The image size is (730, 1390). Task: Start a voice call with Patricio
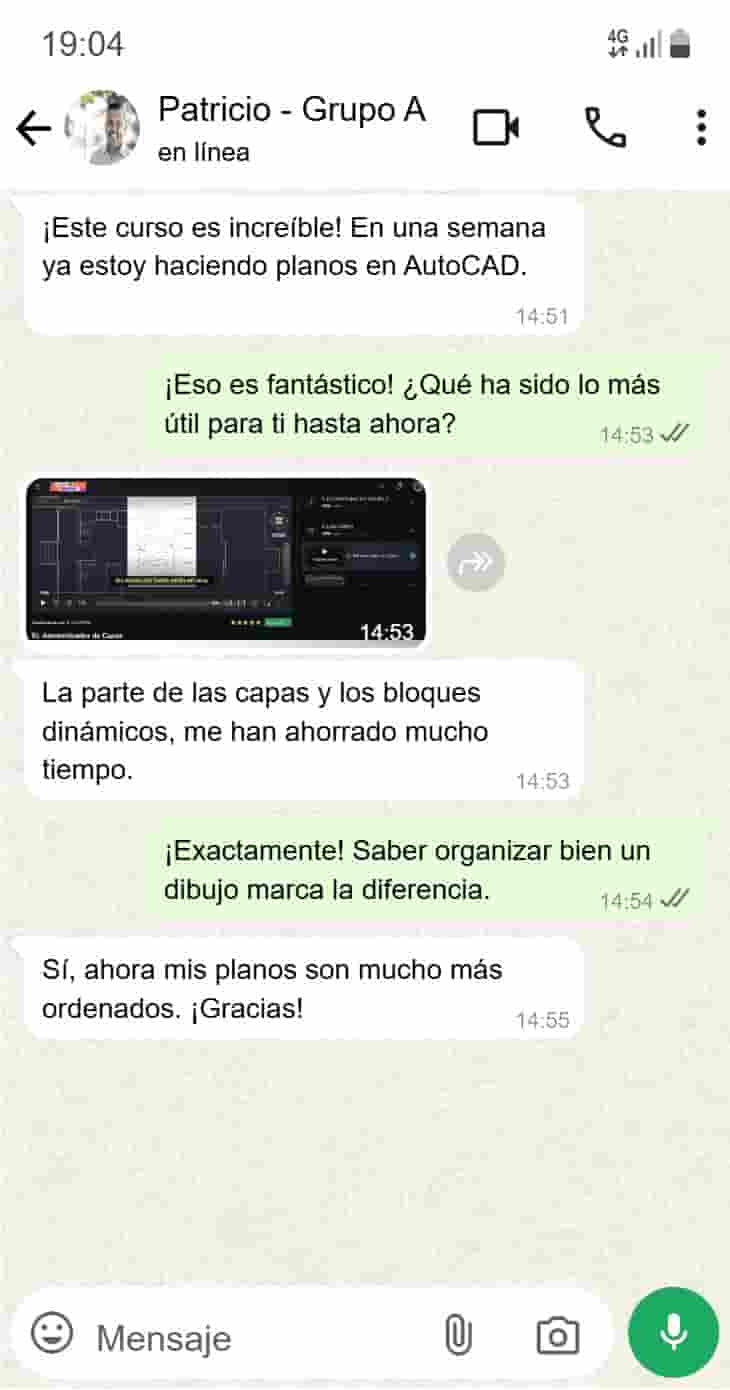coord(605,128)
